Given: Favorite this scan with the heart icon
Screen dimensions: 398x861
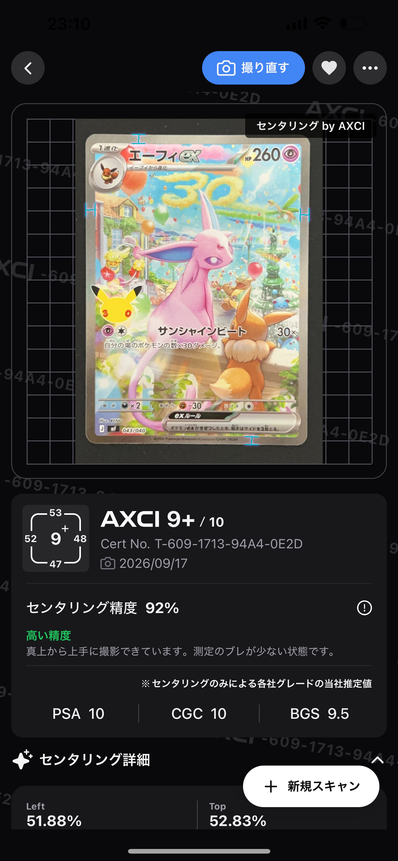Looking at the screenshot, I should (x=329, y=68).
